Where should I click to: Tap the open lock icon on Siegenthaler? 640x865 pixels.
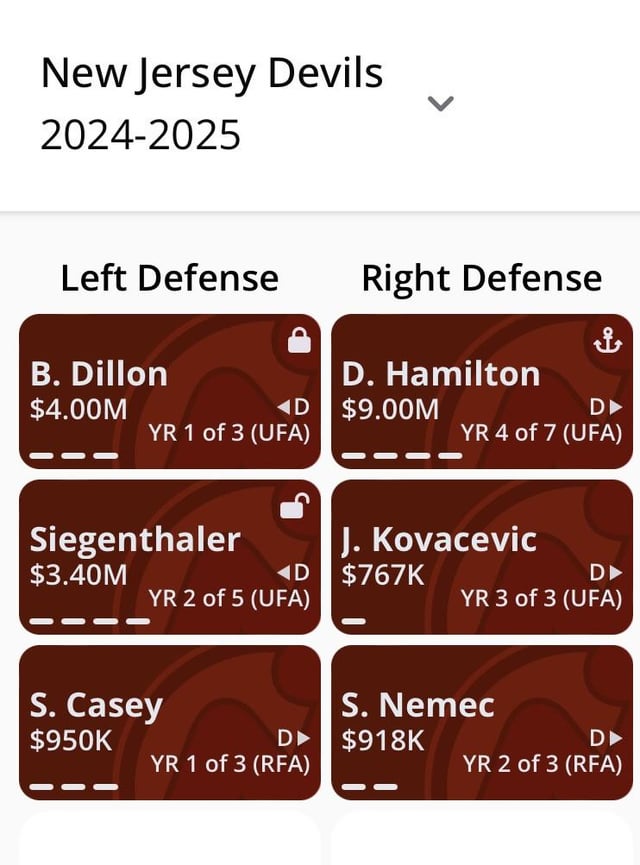295,505
